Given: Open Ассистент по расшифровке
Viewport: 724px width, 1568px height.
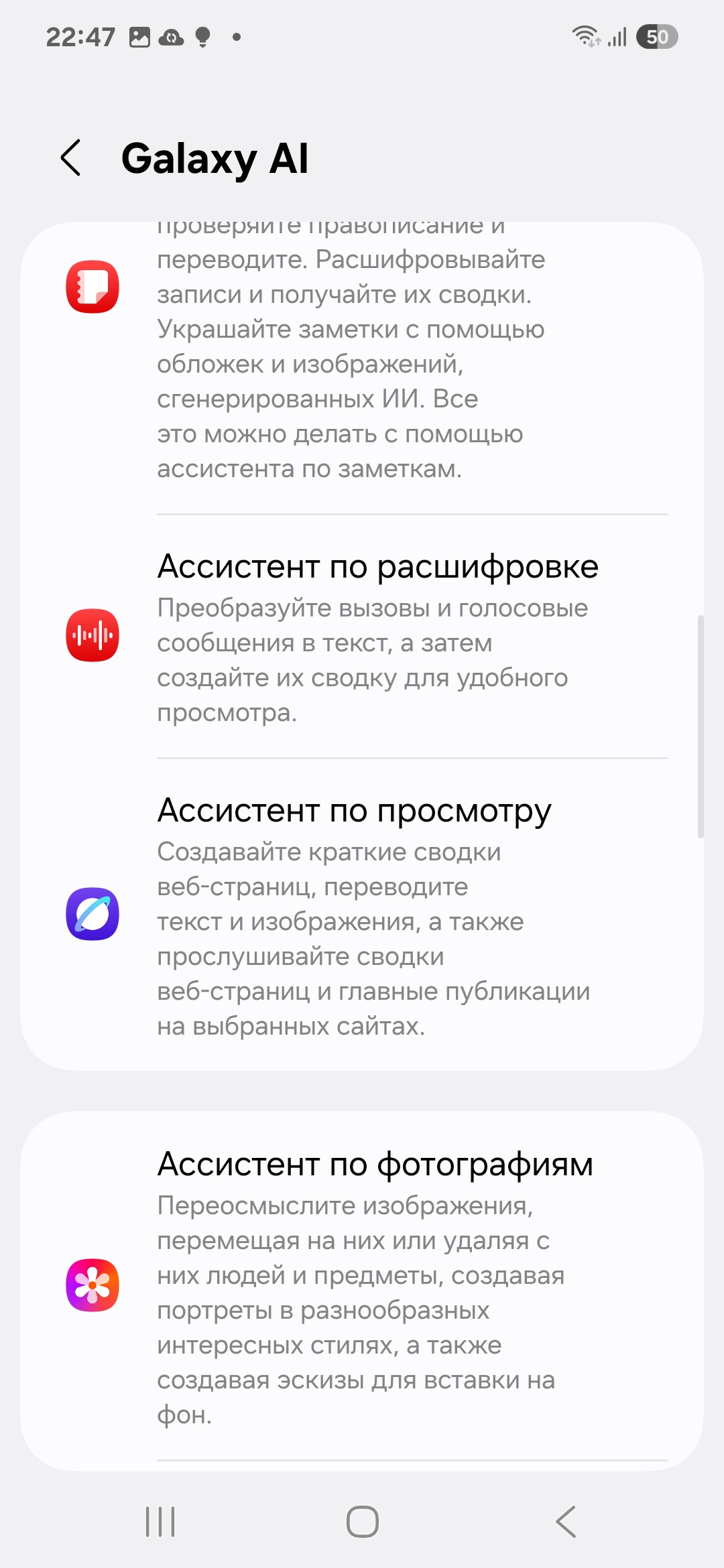Looking at the screenshot, I should click(377, 637).
